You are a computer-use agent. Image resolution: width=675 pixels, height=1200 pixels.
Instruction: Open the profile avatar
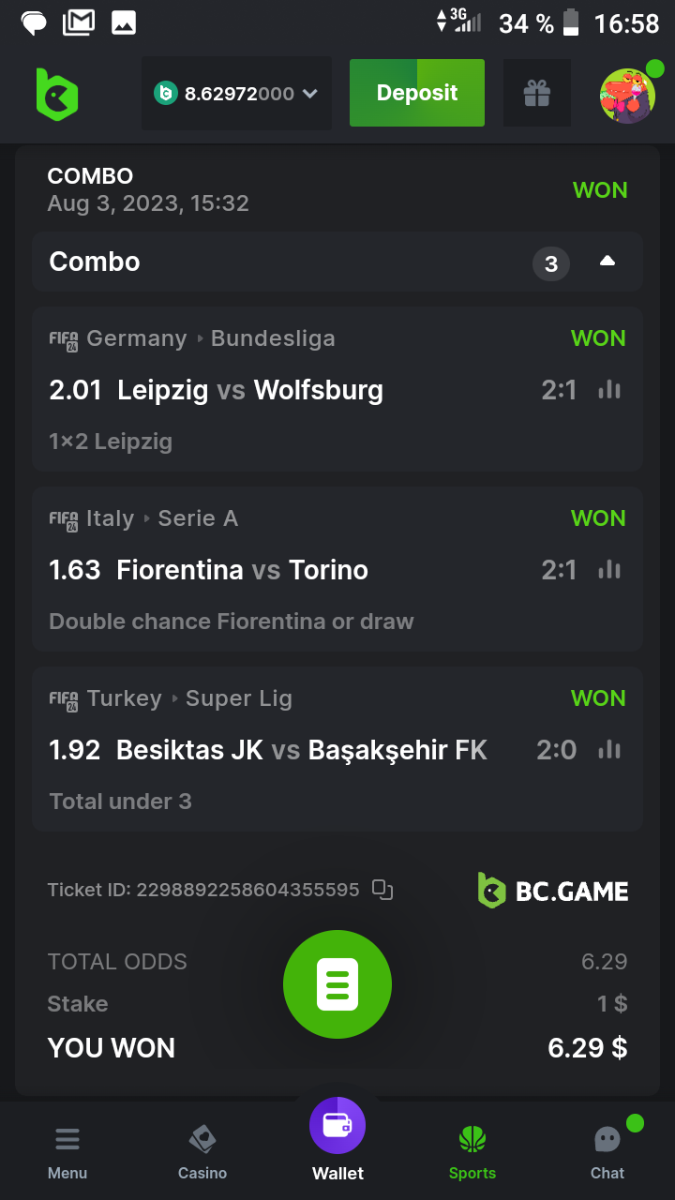tap(628, 95)
